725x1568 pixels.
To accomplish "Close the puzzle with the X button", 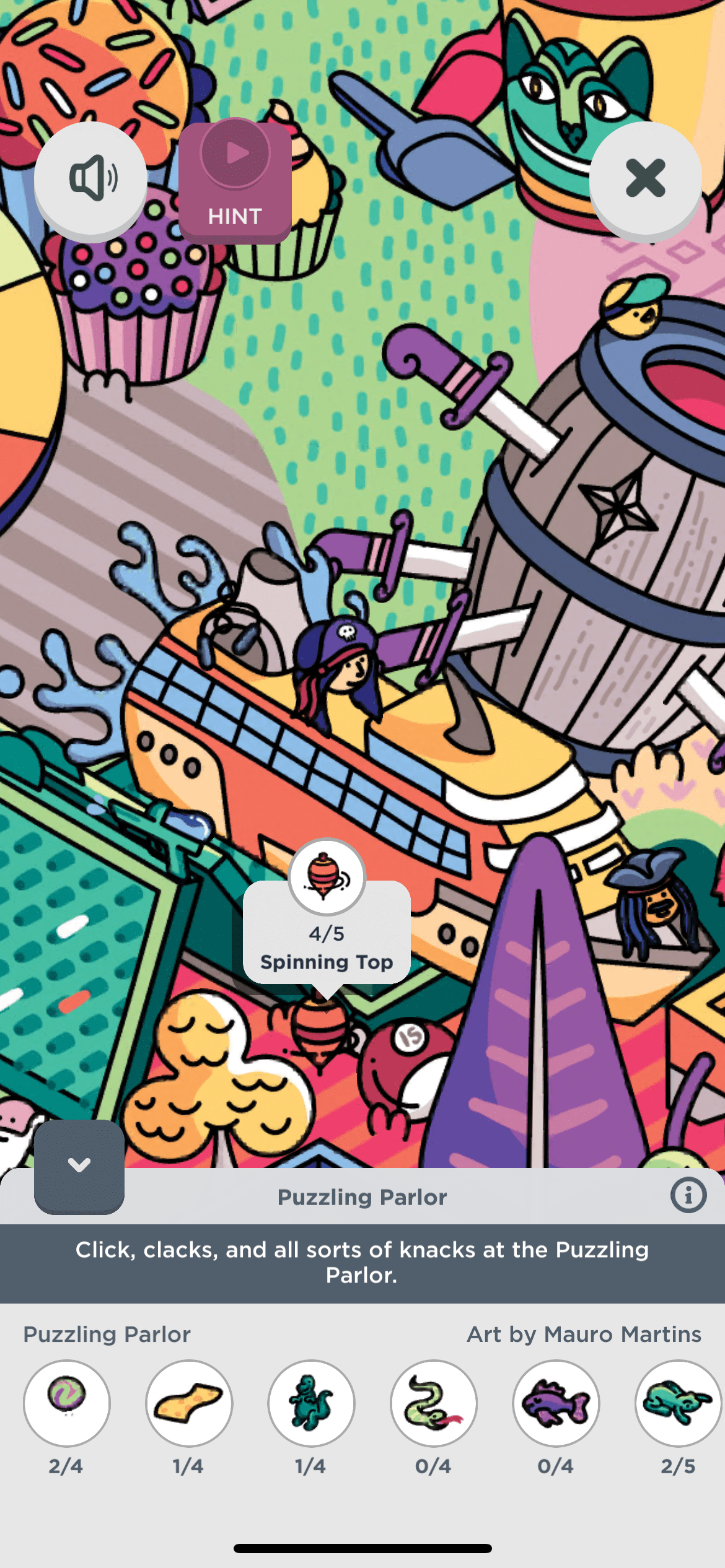I will pyautogui.click(x=645, y=178).
